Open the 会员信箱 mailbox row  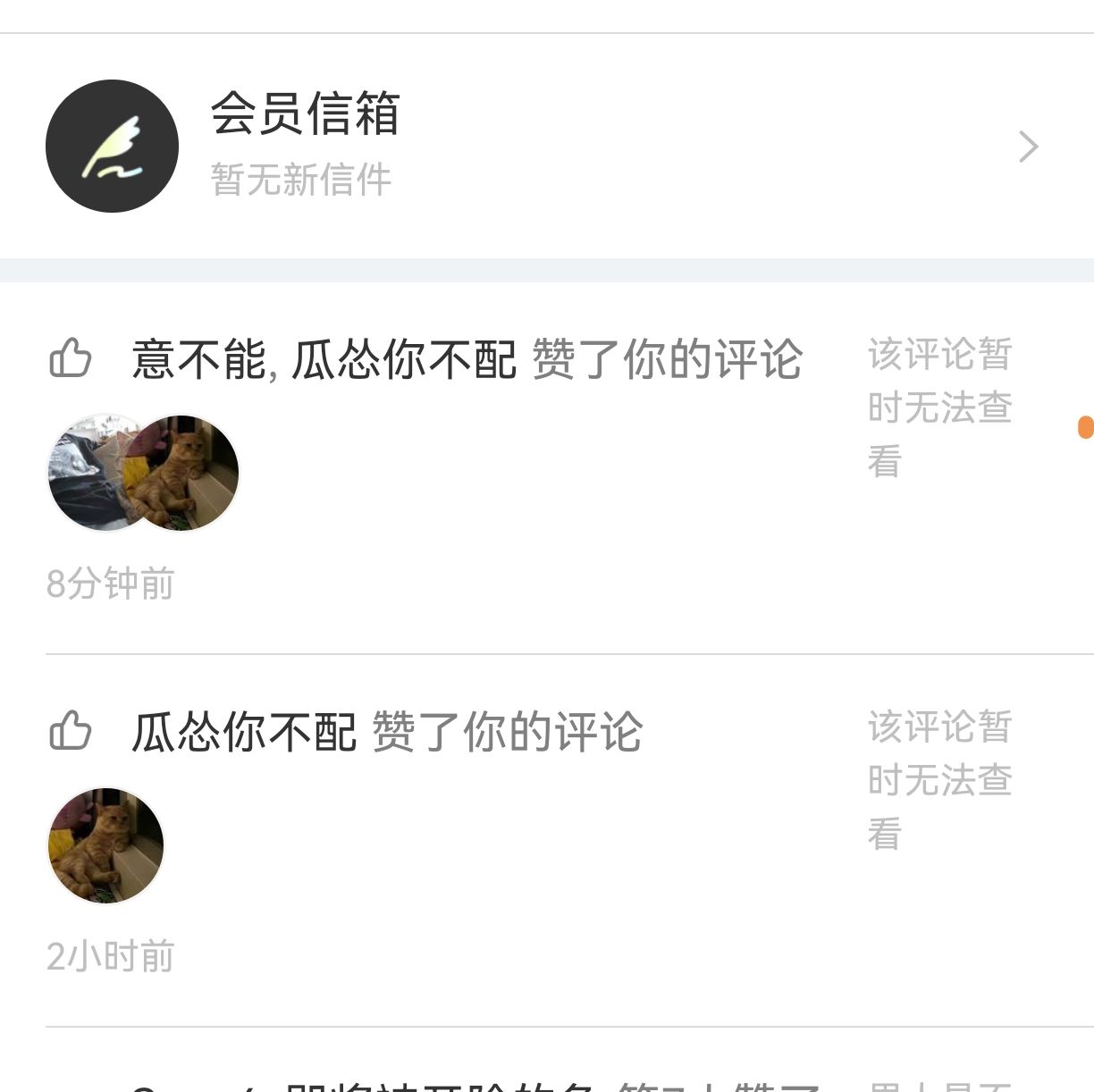[x=545, y=146]
